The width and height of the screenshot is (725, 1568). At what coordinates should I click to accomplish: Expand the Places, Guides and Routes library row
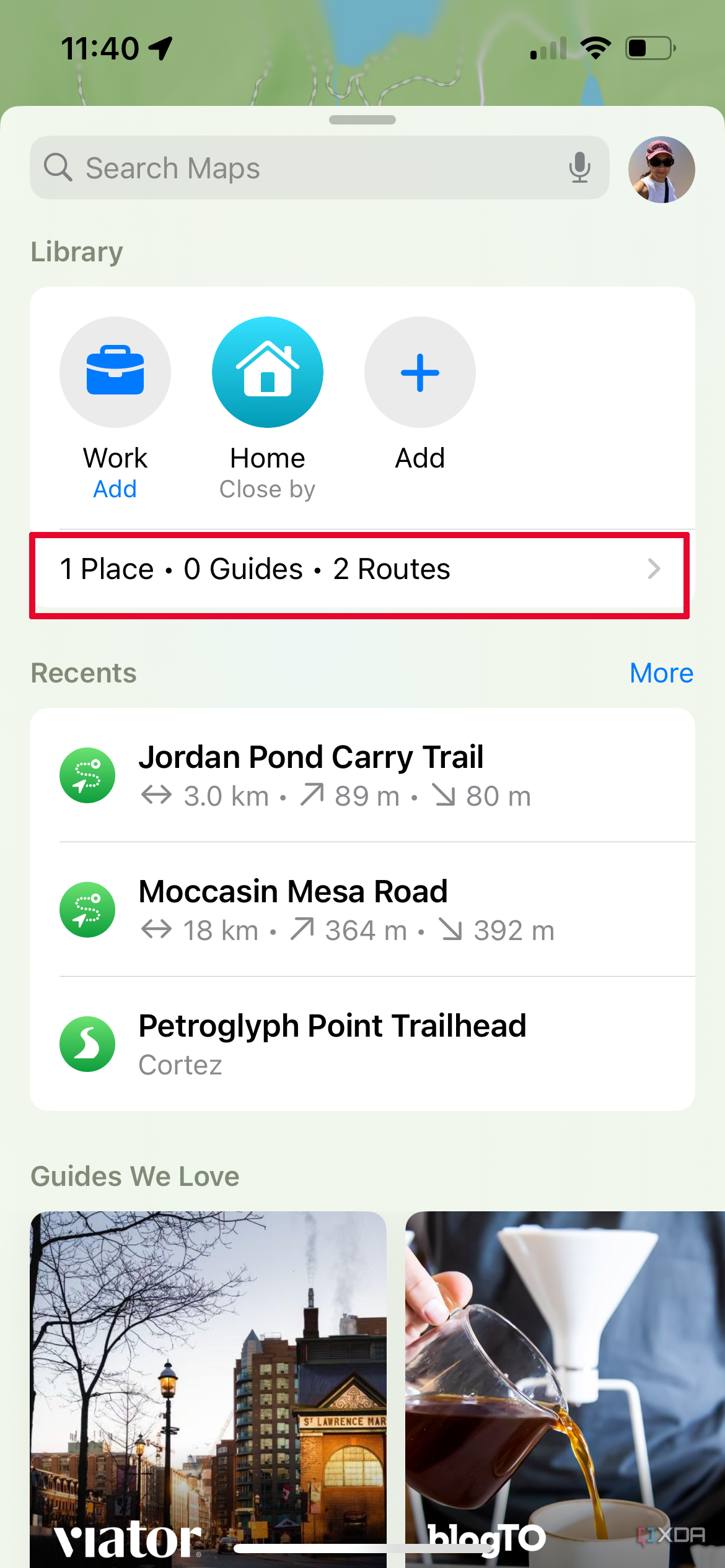pos(362,570)
